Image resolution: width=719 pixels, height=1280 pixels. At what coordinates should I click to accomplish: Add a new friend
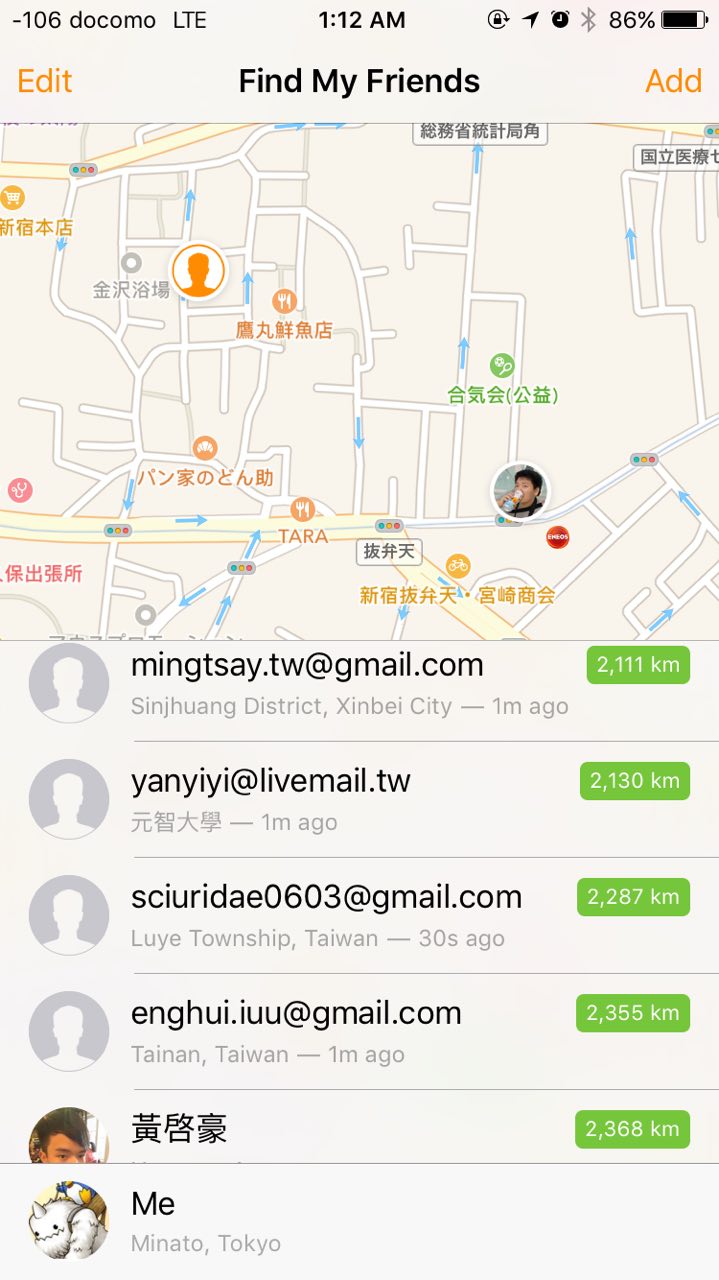673,81
